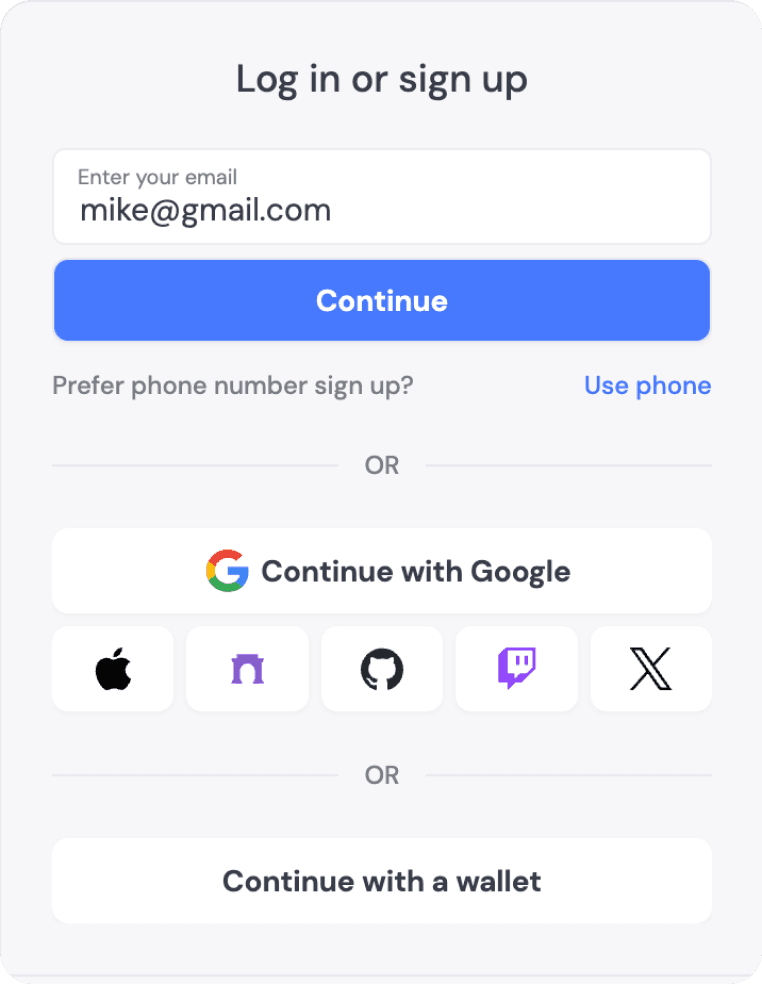The width and height of the screenshot is (762, 984).
Task: Sign in with GitHub icon
Action: click(x=381, y=669)
